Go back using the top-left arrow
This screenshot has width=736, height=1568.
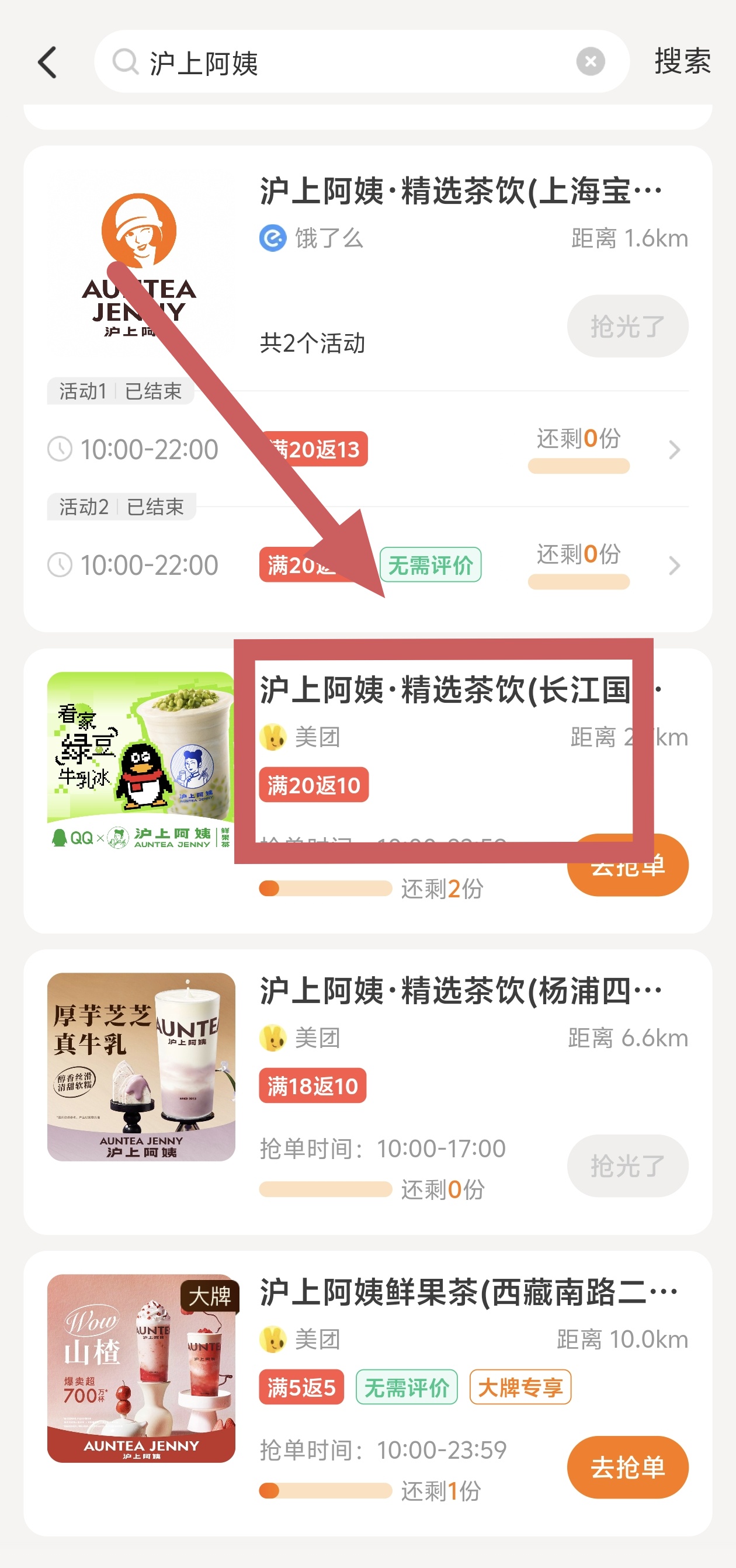tap(47, 62)
